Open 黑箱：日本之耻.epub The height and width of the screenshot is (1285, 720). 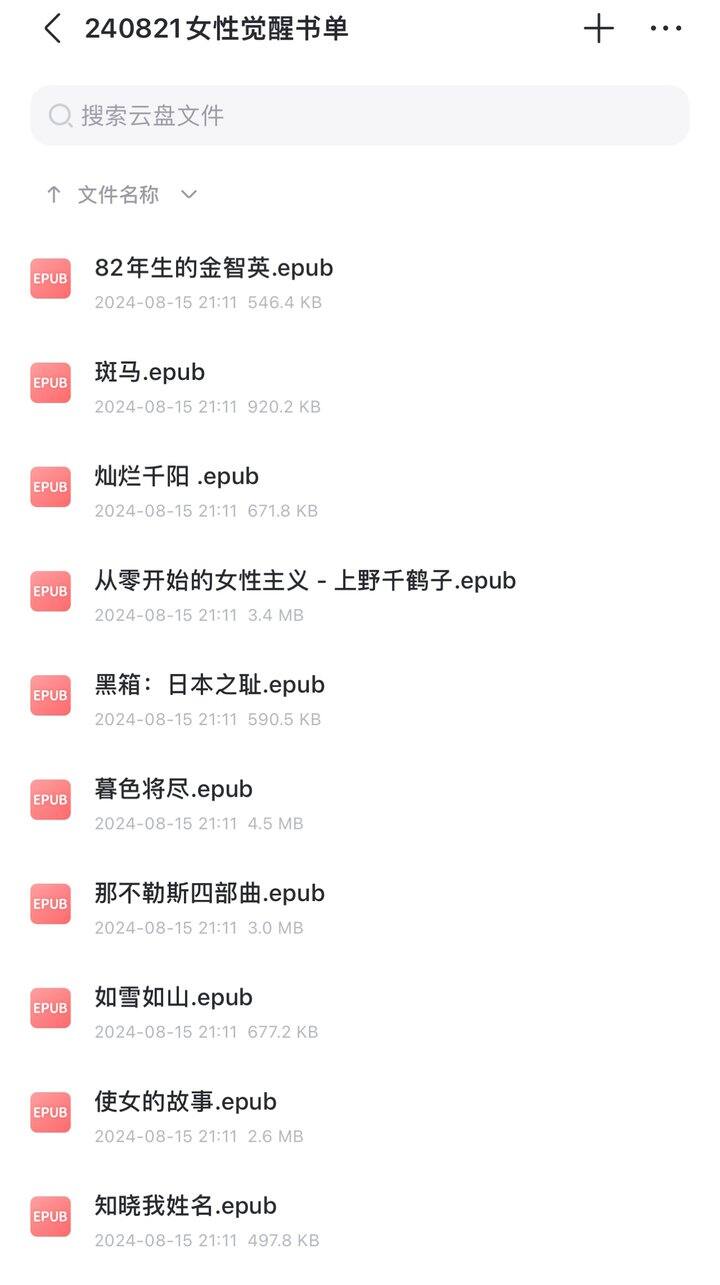click(x=360, y=699)
